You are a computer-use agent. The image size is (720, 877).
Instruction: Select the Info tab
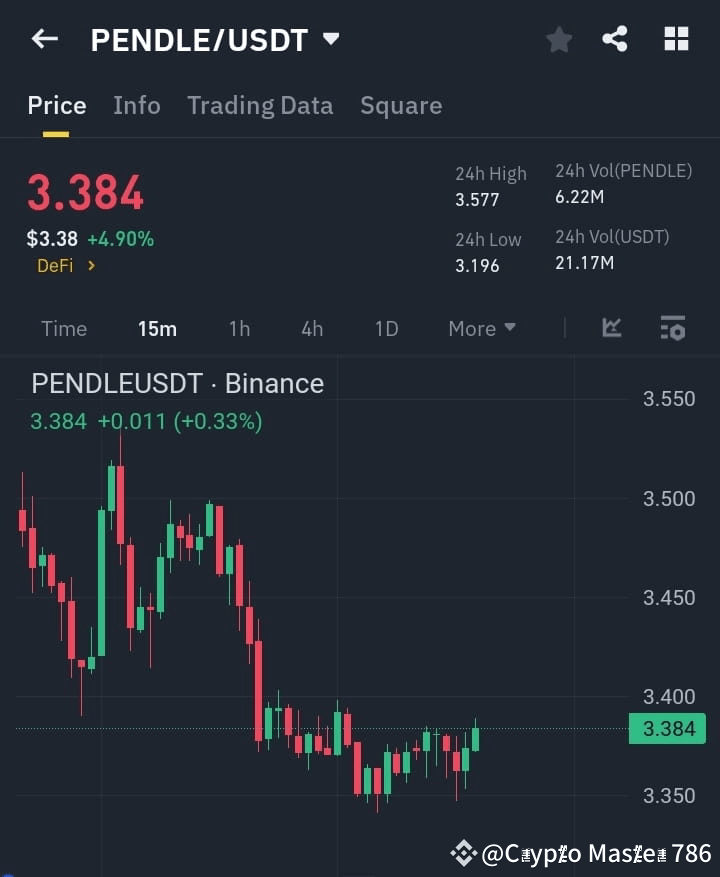point(137,105)
